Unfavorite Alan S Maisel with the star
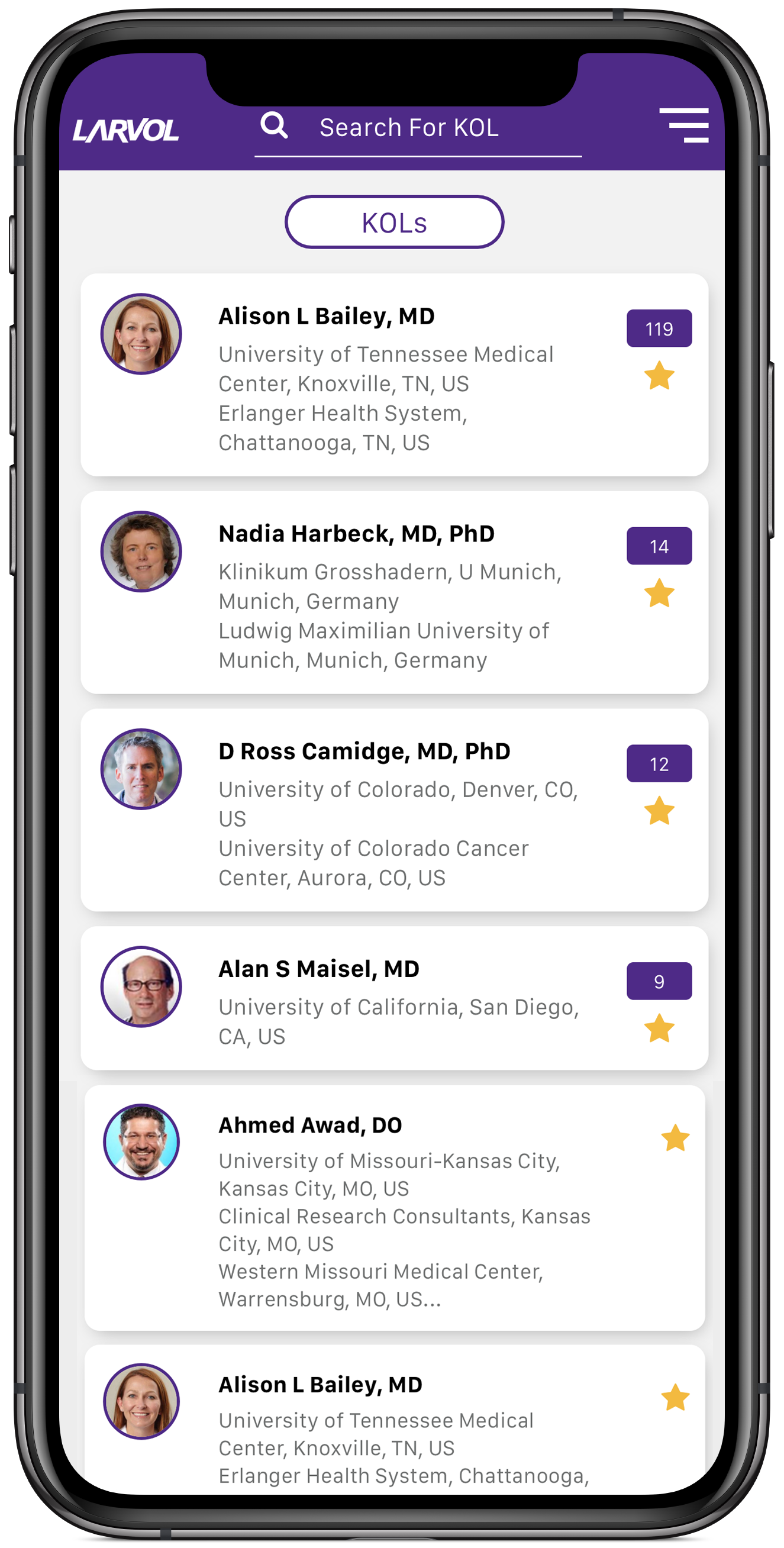Viewport: 784px width, 1548px height. tap(659, 1028)
